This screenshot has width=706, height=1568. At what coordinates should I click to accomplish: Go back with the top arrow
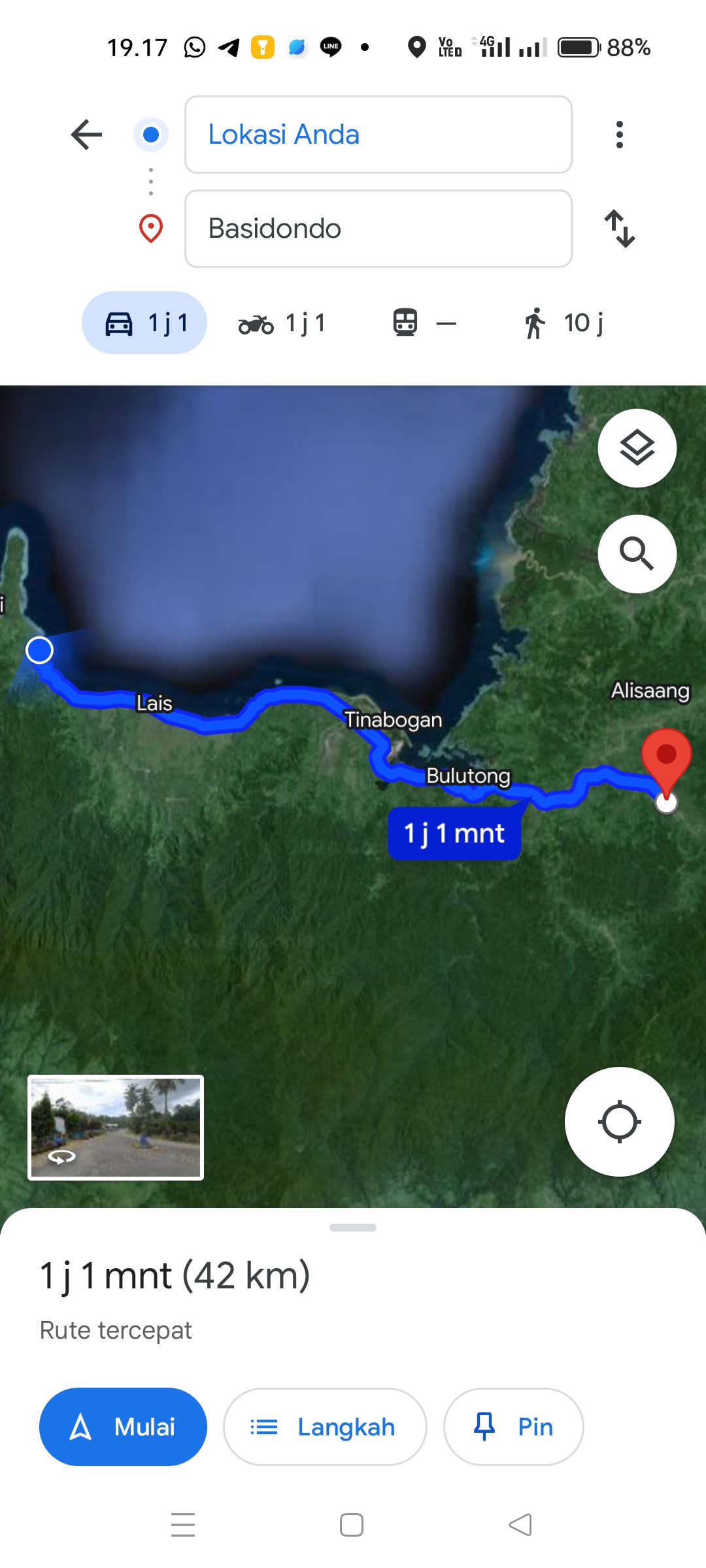(86, 135)
